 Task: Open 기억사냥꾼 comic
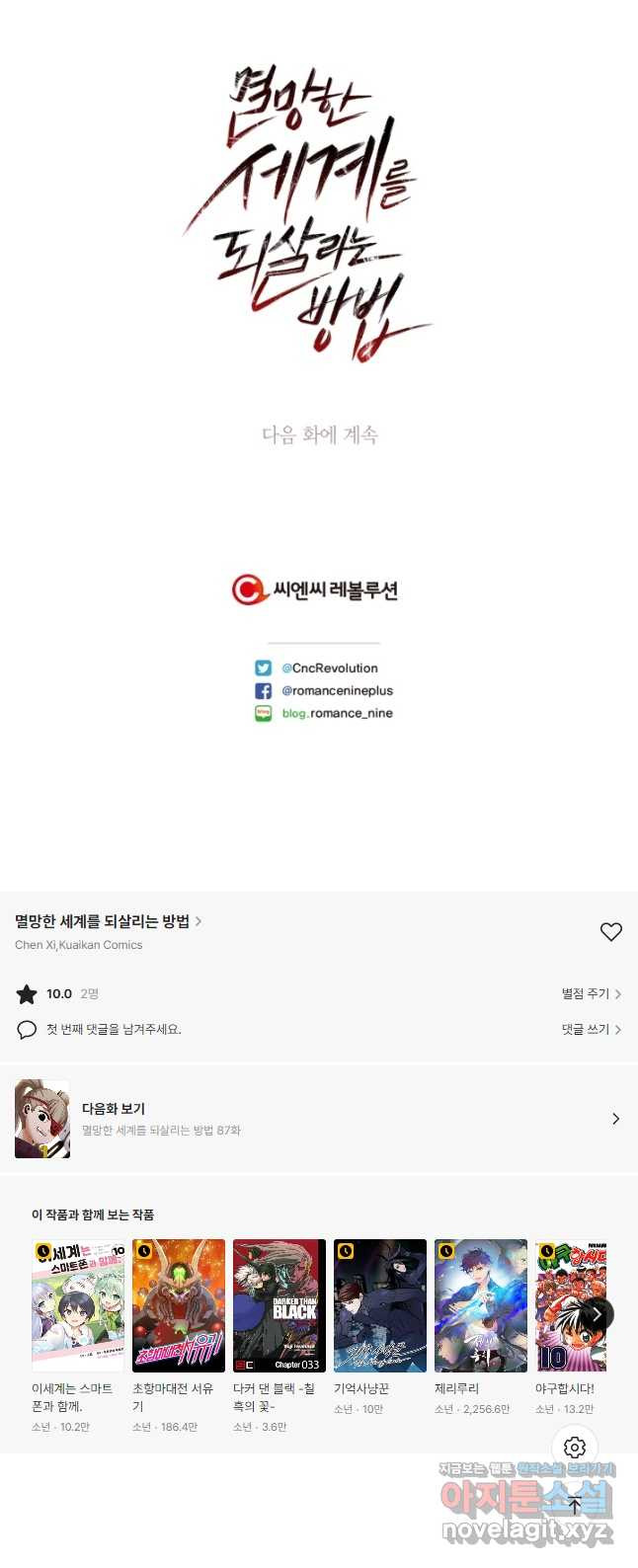380,1305
